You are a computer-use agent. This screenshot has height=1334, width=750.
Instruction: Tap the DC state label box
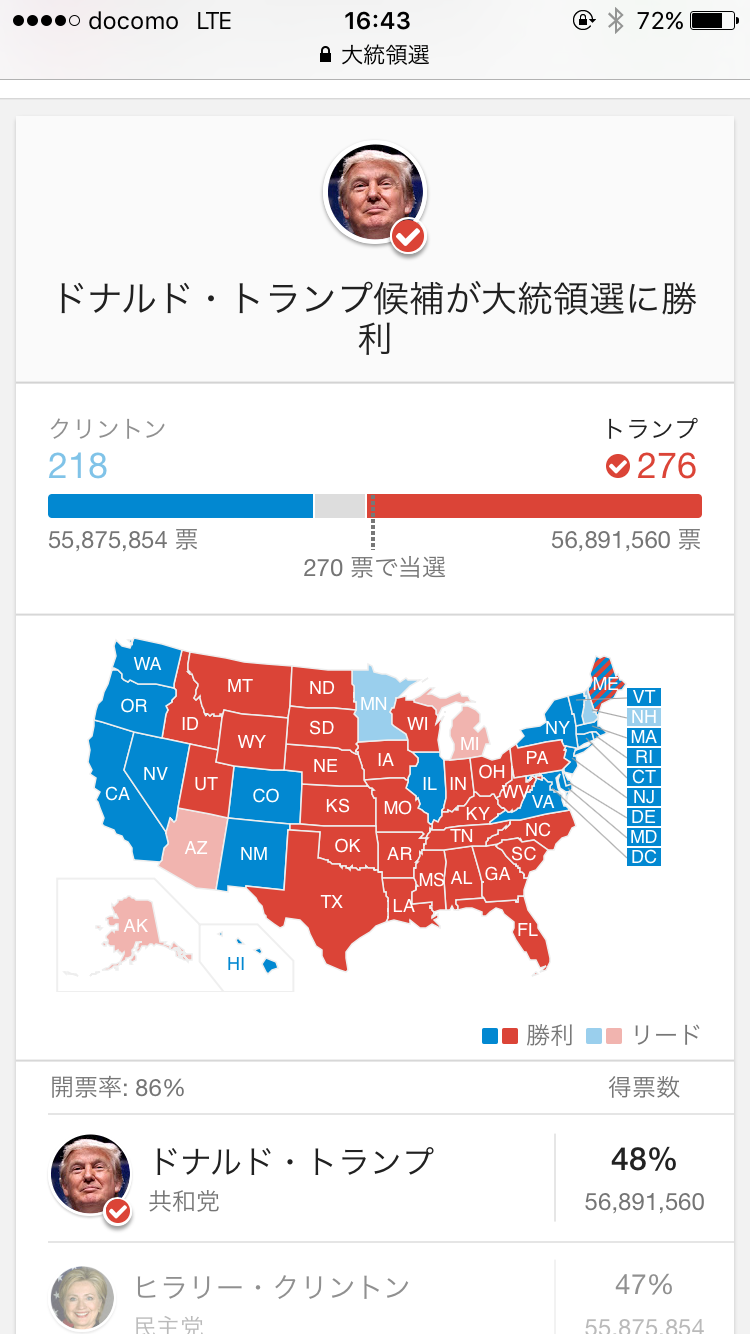click(644, 857)
